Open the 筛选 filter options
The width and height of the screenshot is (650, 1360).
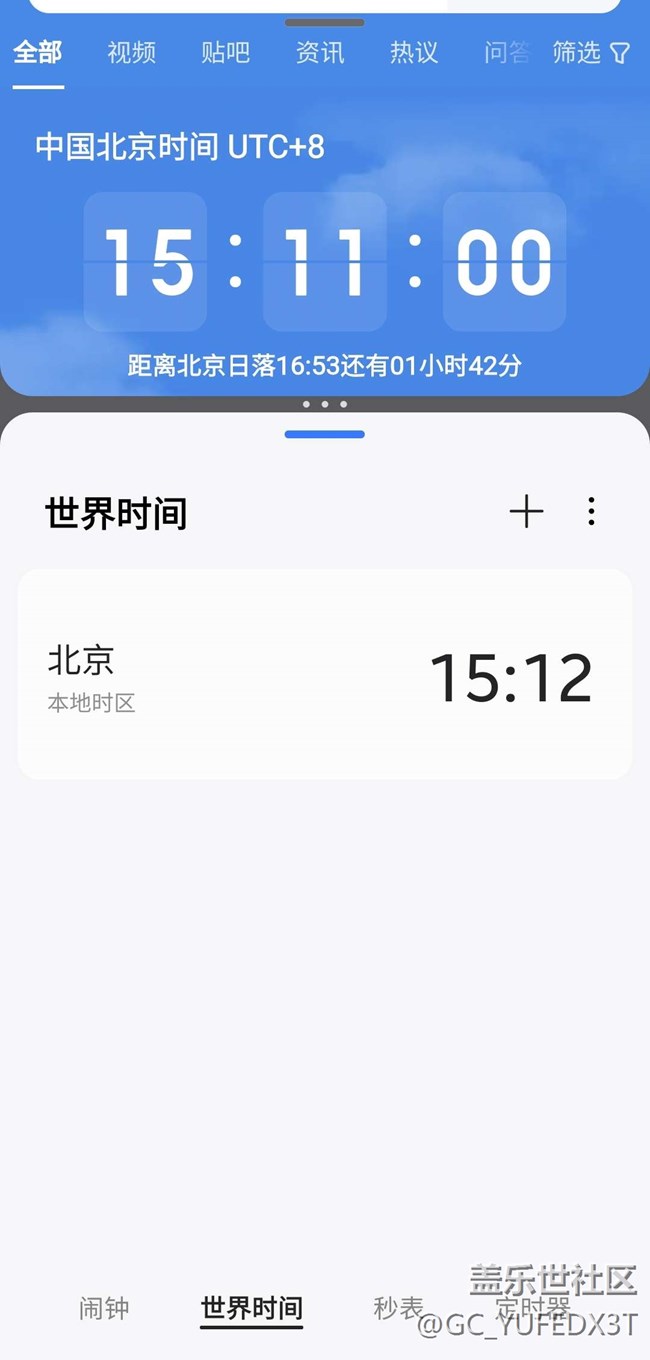591,53
